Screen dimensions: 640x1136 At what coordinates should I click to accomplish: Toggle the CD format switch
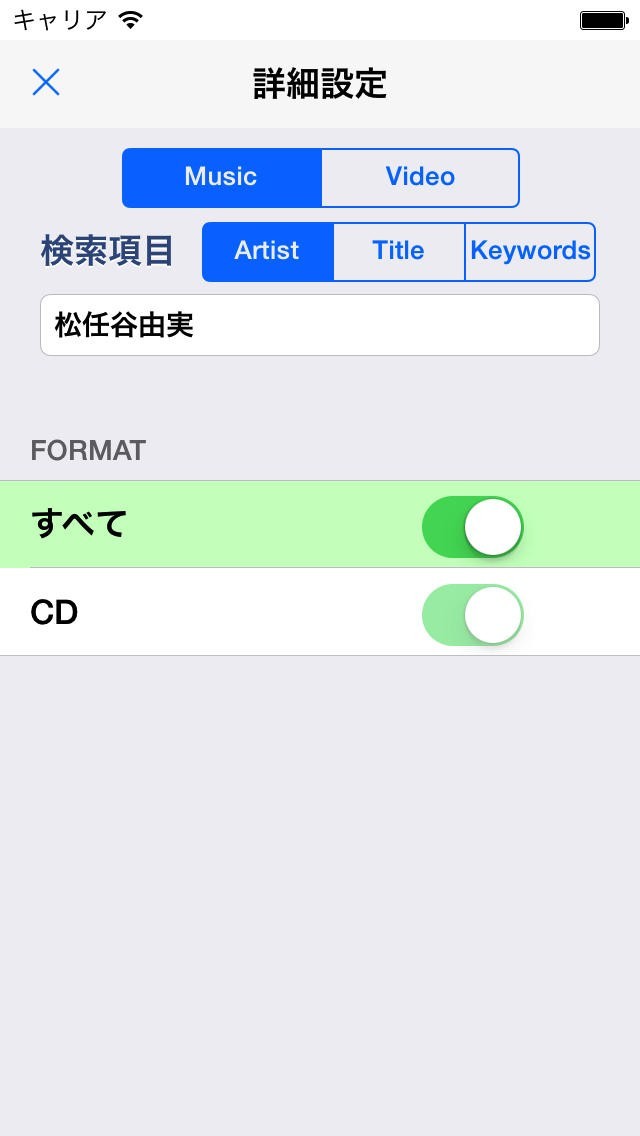point(472,614)
